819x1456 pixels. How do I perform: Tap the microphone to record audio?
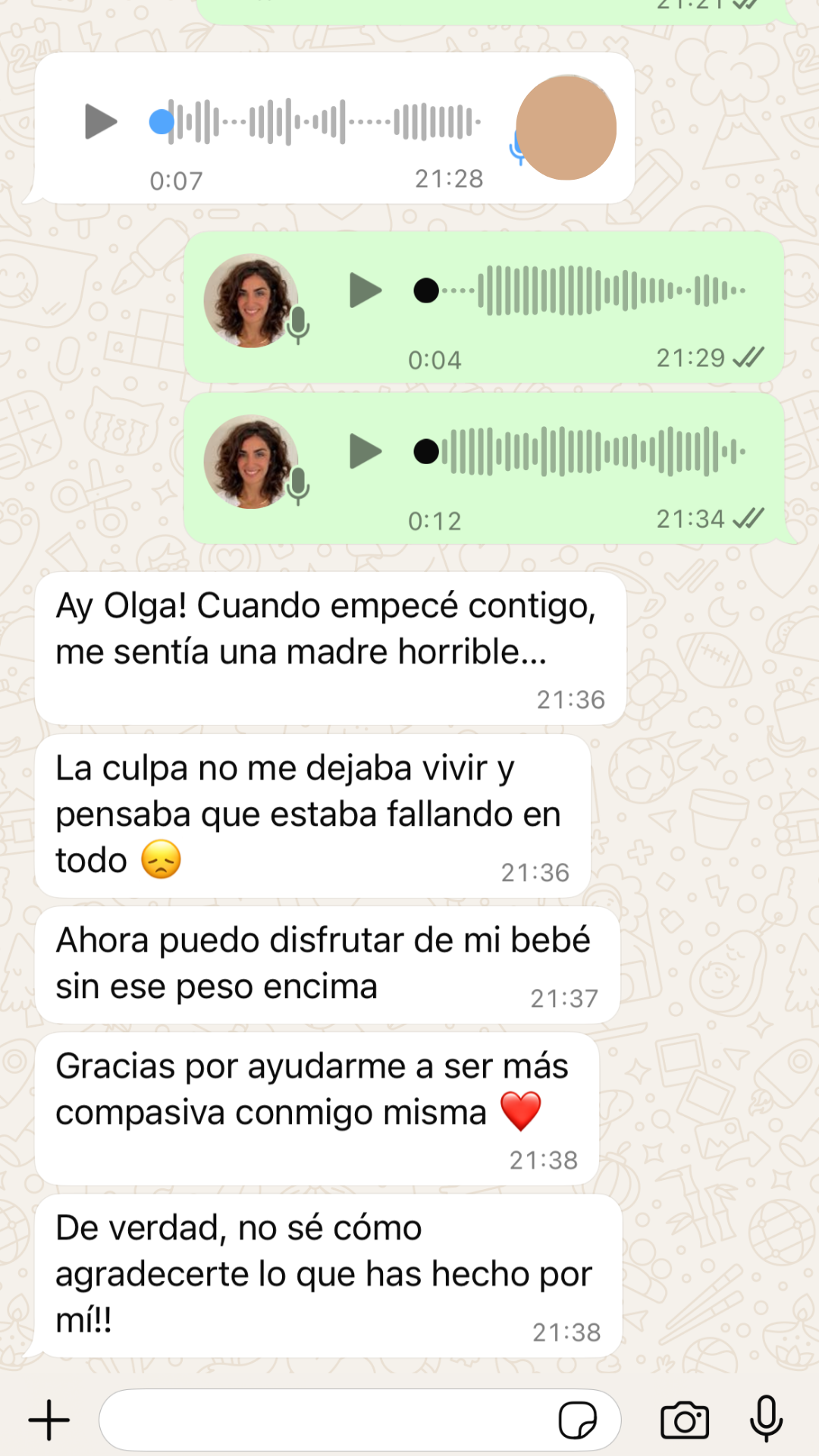click(766, 1418)
